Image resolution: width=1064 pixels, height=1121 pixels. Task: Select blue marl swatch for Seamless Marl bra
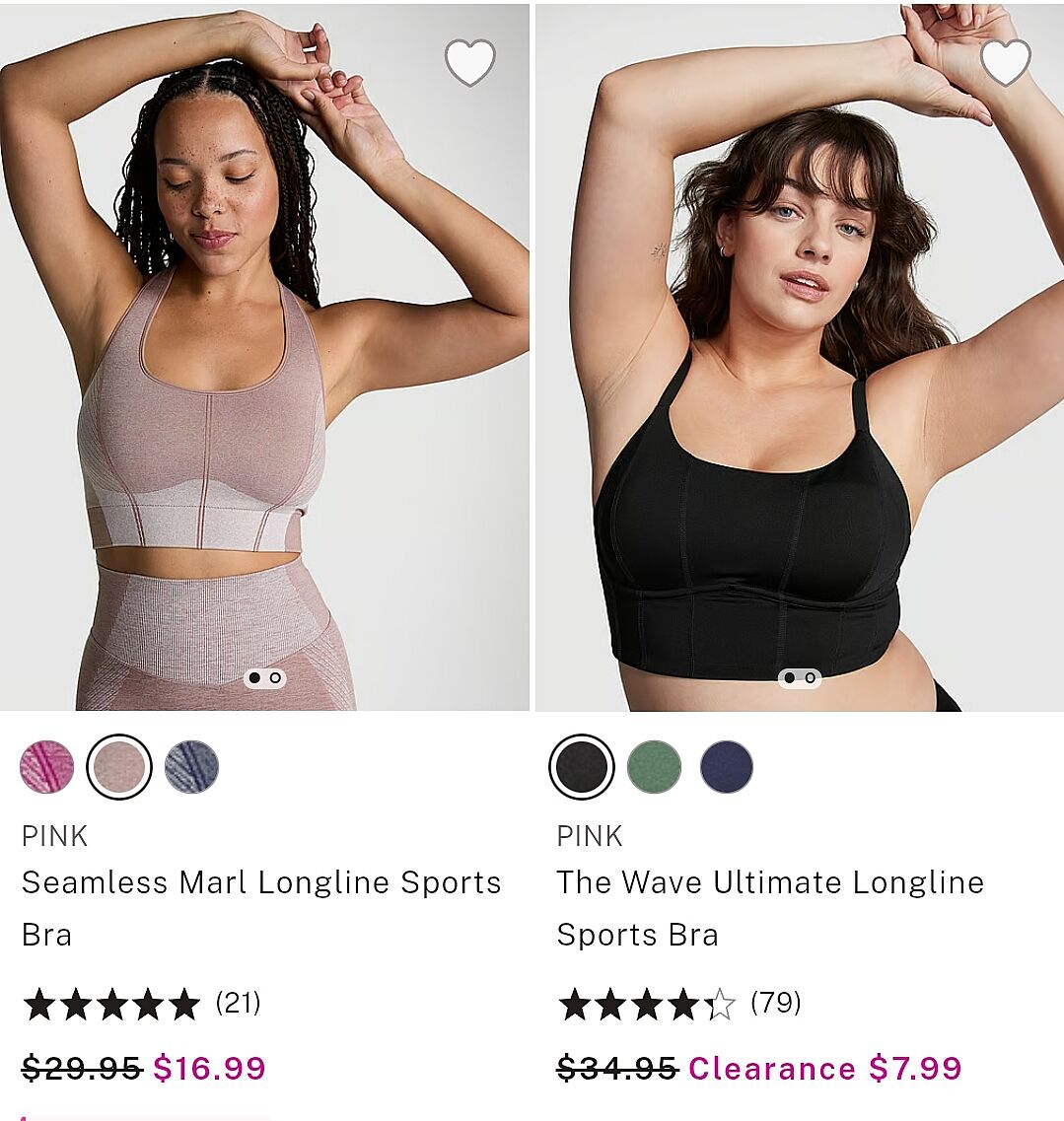[x=191, y=767]
